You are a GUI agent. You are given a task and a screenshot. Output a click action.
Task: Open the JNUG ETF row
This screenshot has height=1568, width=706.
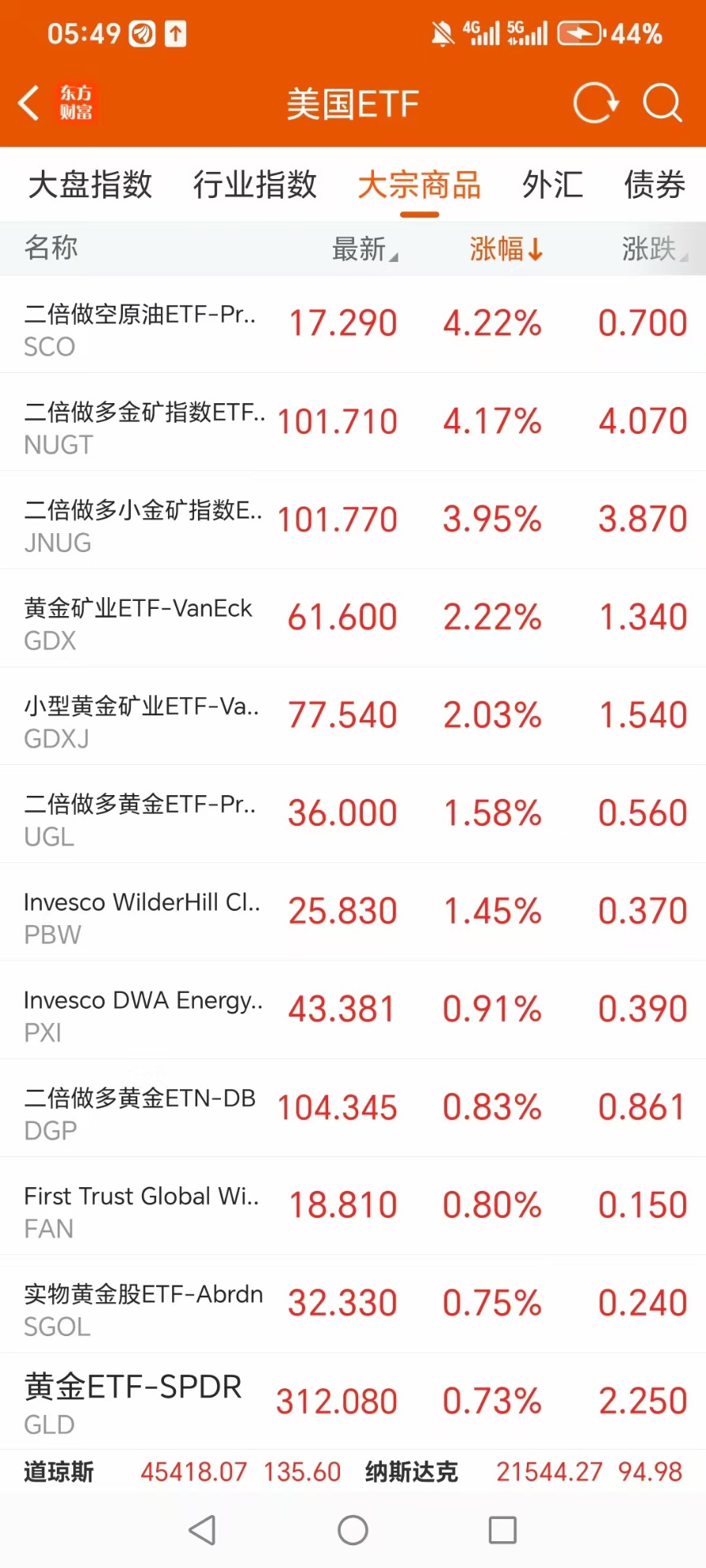coord(353,521)
